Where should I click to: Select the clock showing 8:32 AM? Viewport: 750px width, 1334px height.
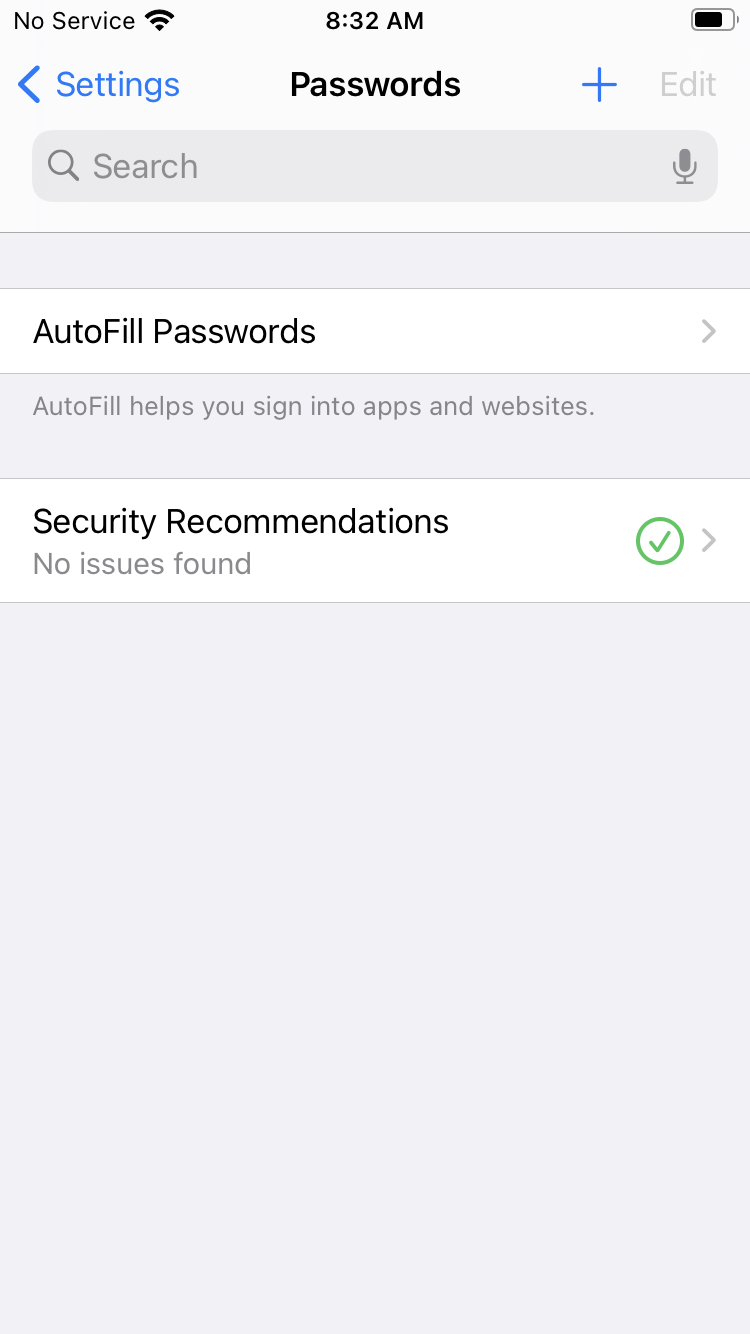375,20
